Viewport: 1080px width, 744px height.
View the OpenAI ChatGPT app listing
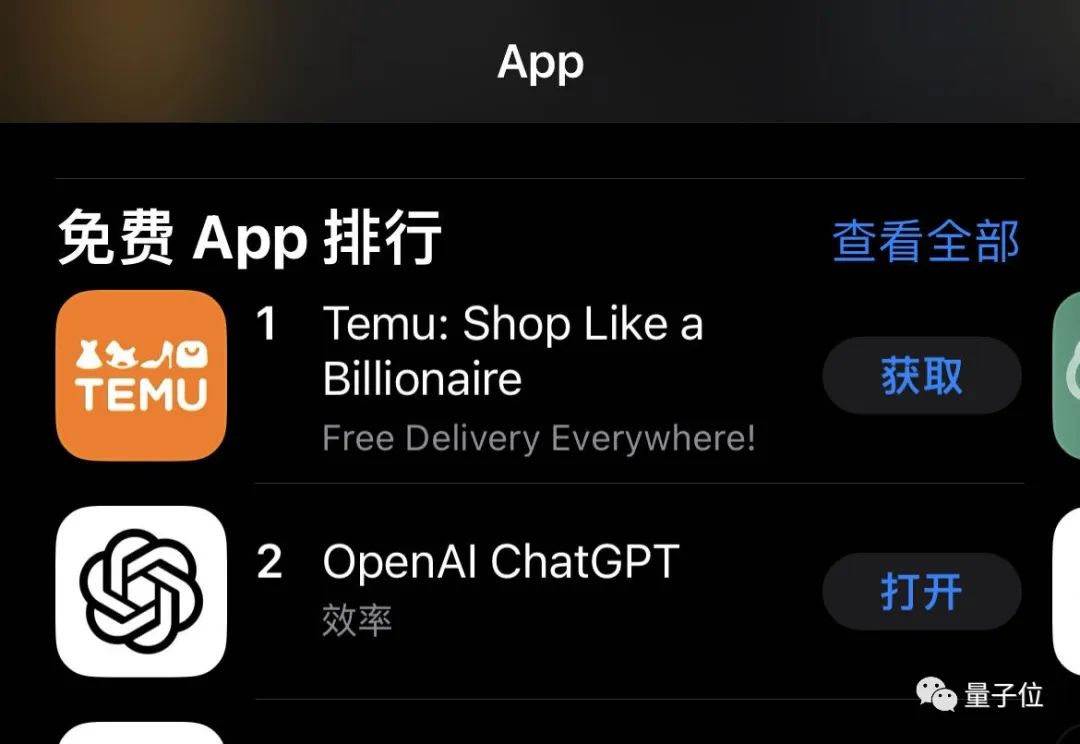pyautogui.click(x=500, y=563)
